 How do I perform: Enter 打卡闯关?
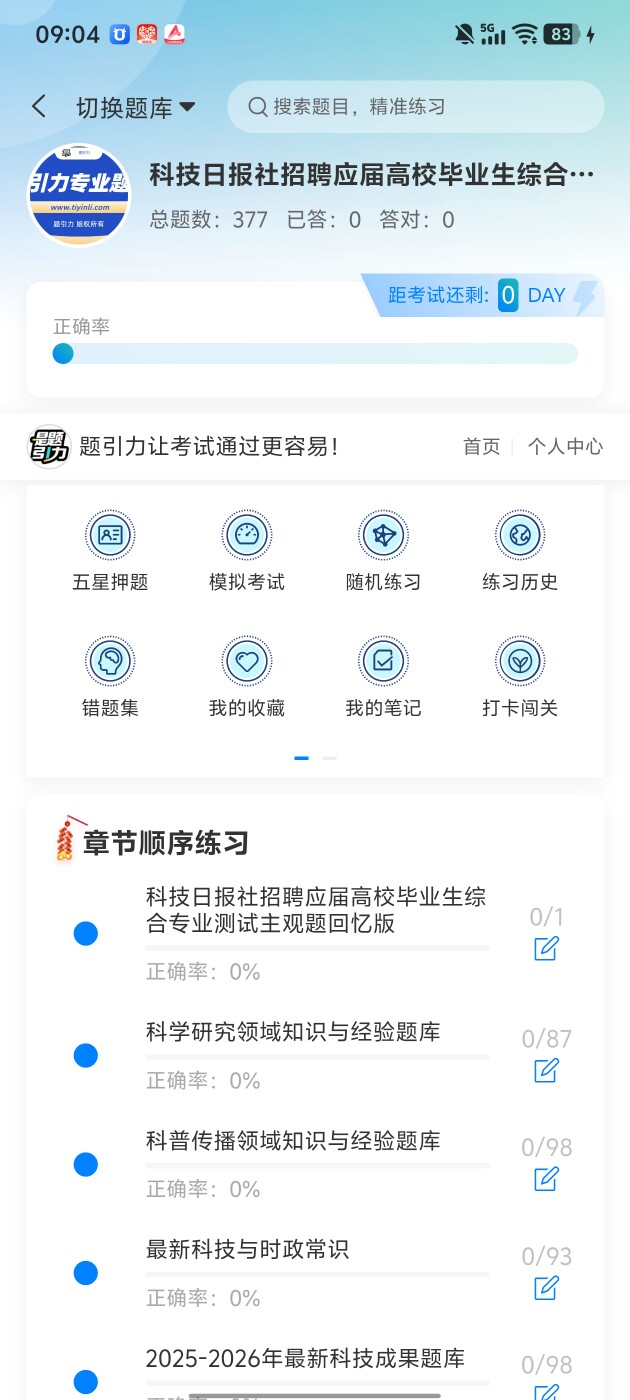pos(519,677)
